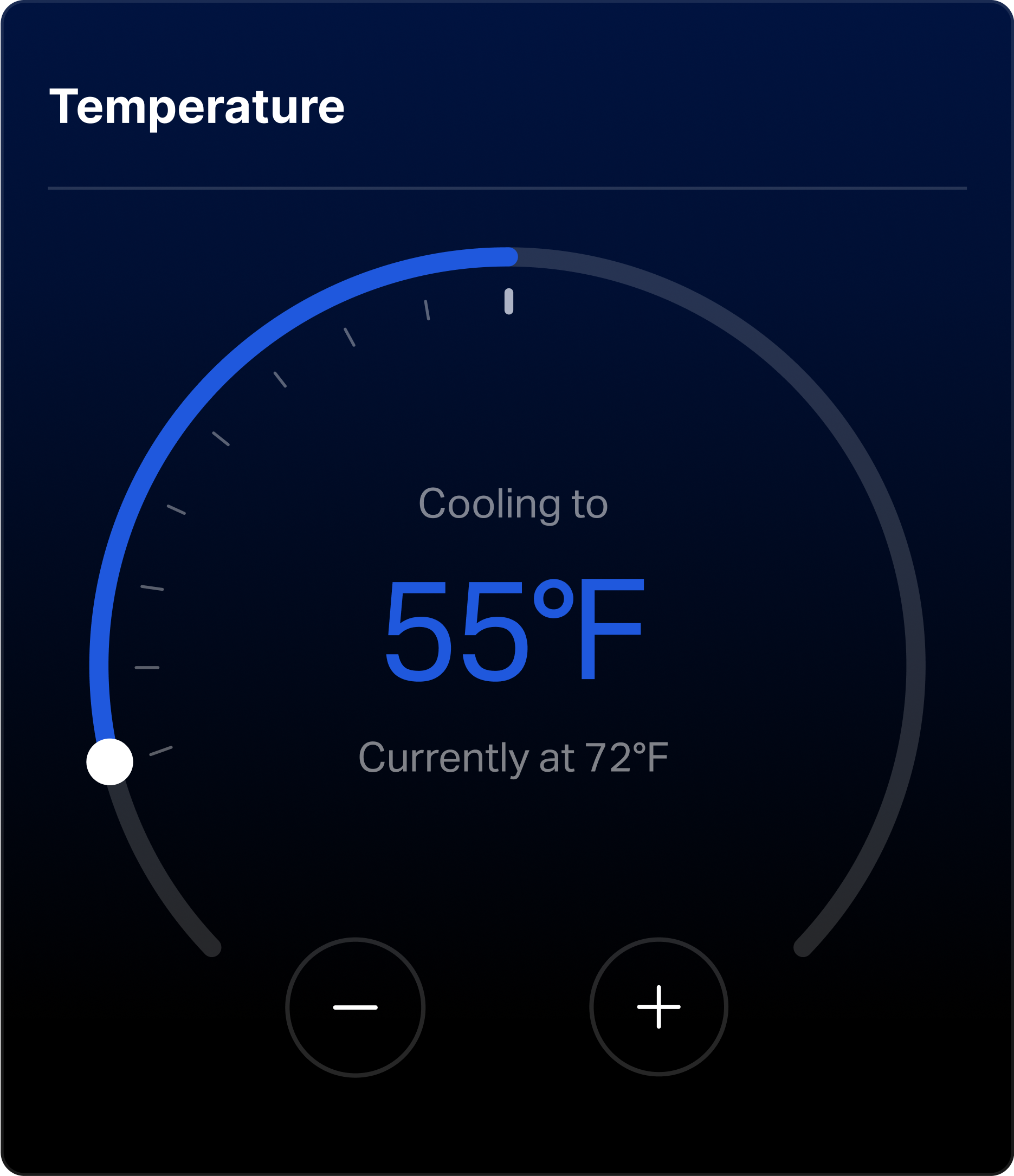Increase temperature with the plus button
This screenshot has width=1014, height=1176.
(658, 1007)
